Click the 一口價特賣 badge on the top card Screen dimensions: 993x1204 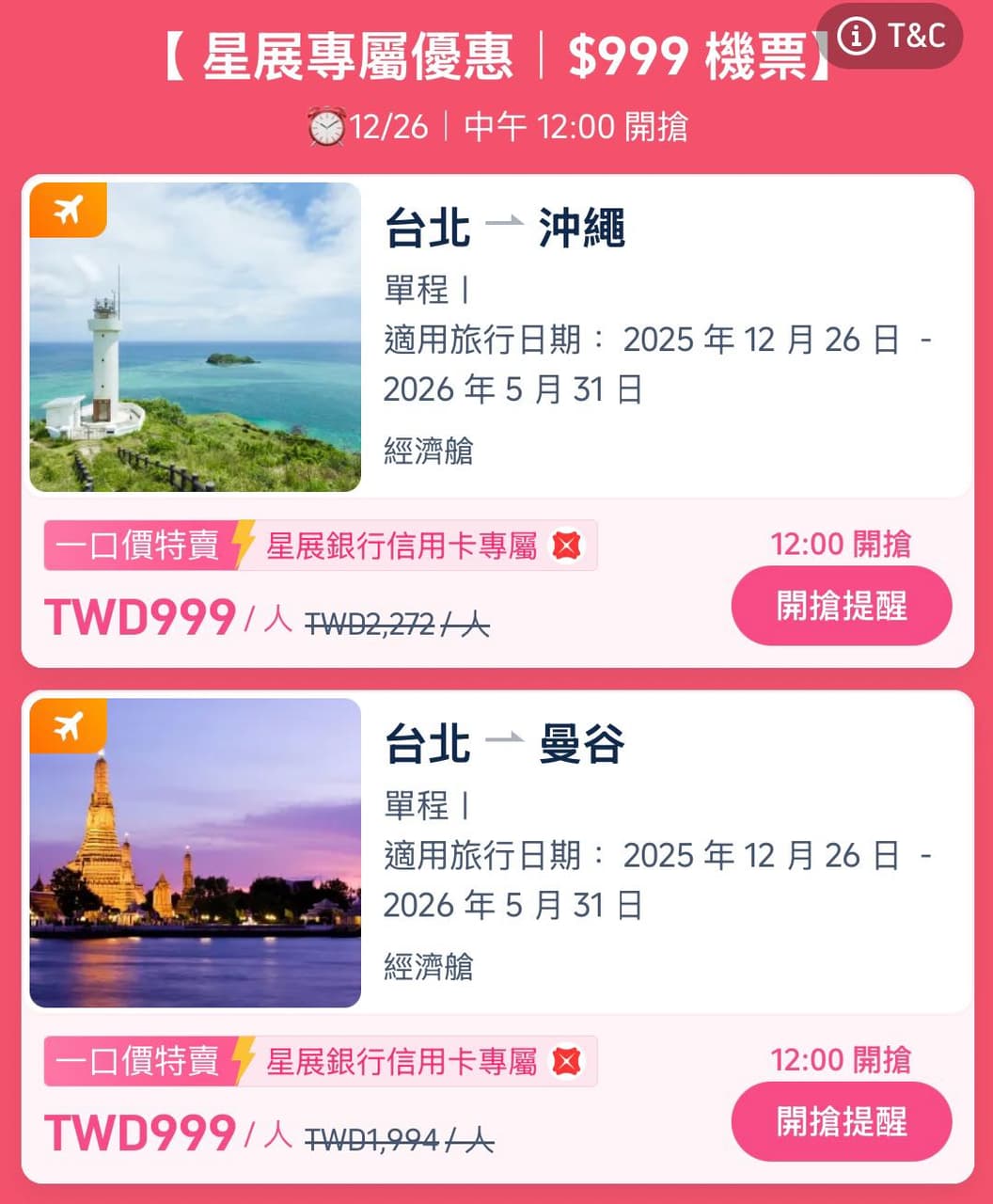pos(137,546)
